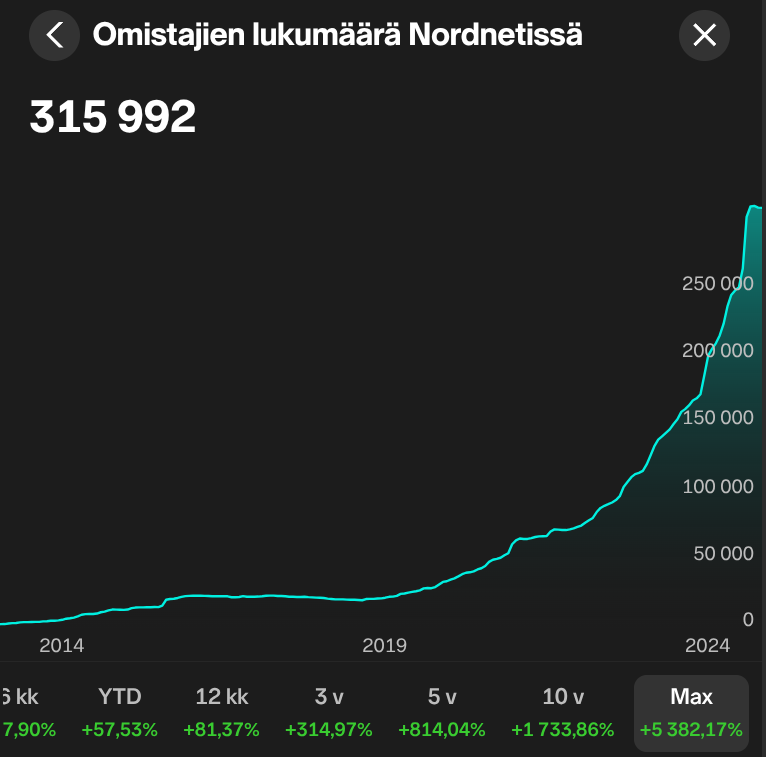This screenshot has width=766, height=757.
Task: Choose the 5 v time range
Action: [x=441, y=712]
